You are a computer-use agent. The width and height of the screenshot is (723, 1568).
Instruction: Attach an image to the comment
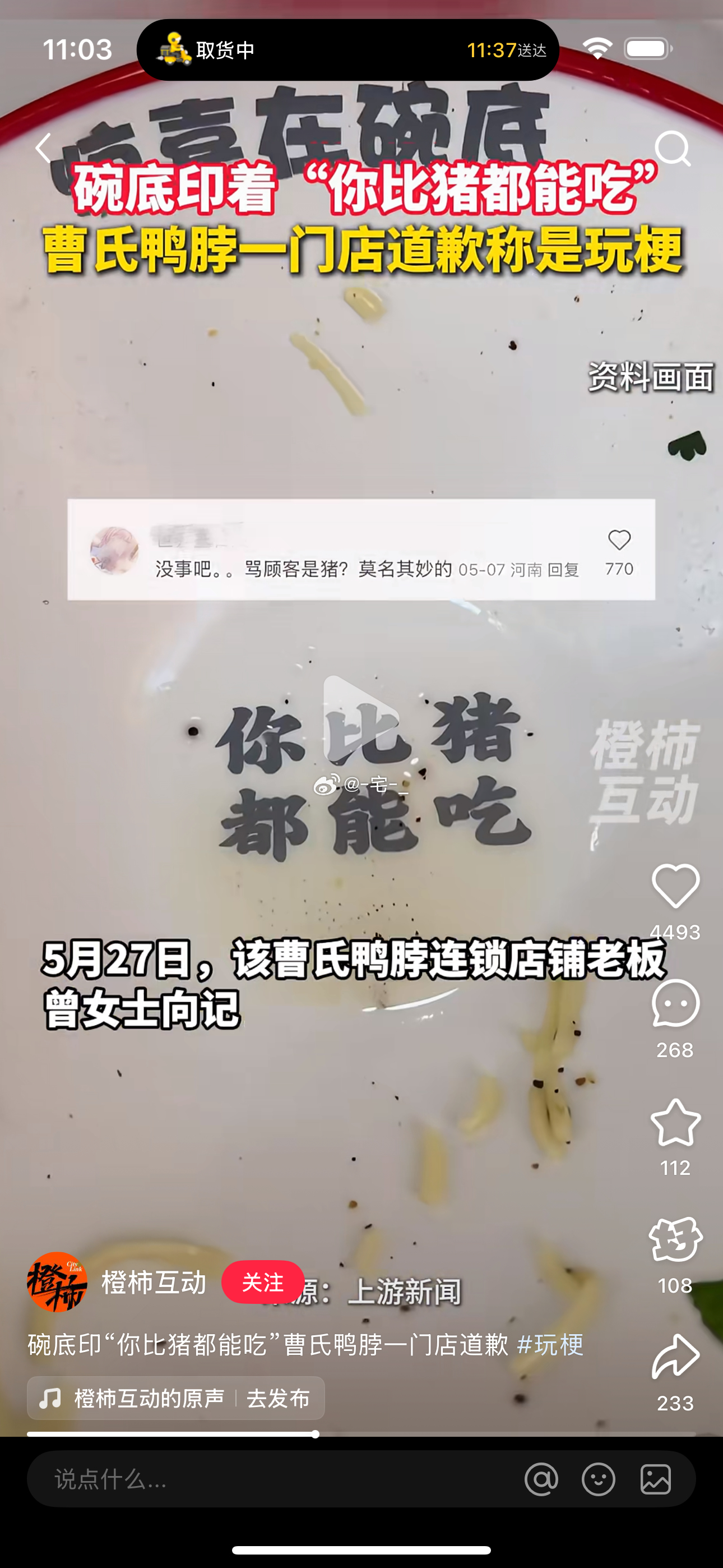pos(655,1478)
